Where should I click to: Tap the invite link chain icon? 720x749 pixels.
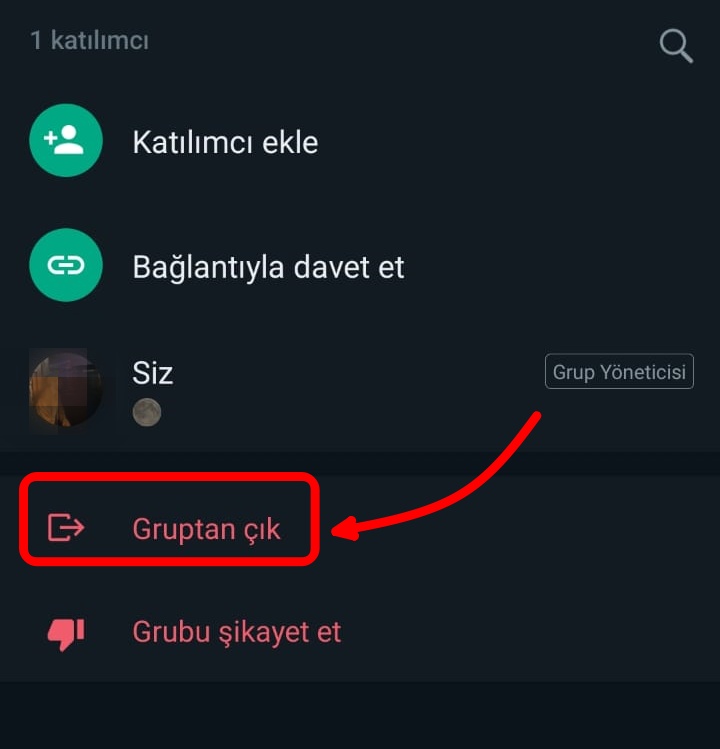click(x=66, y=266)
